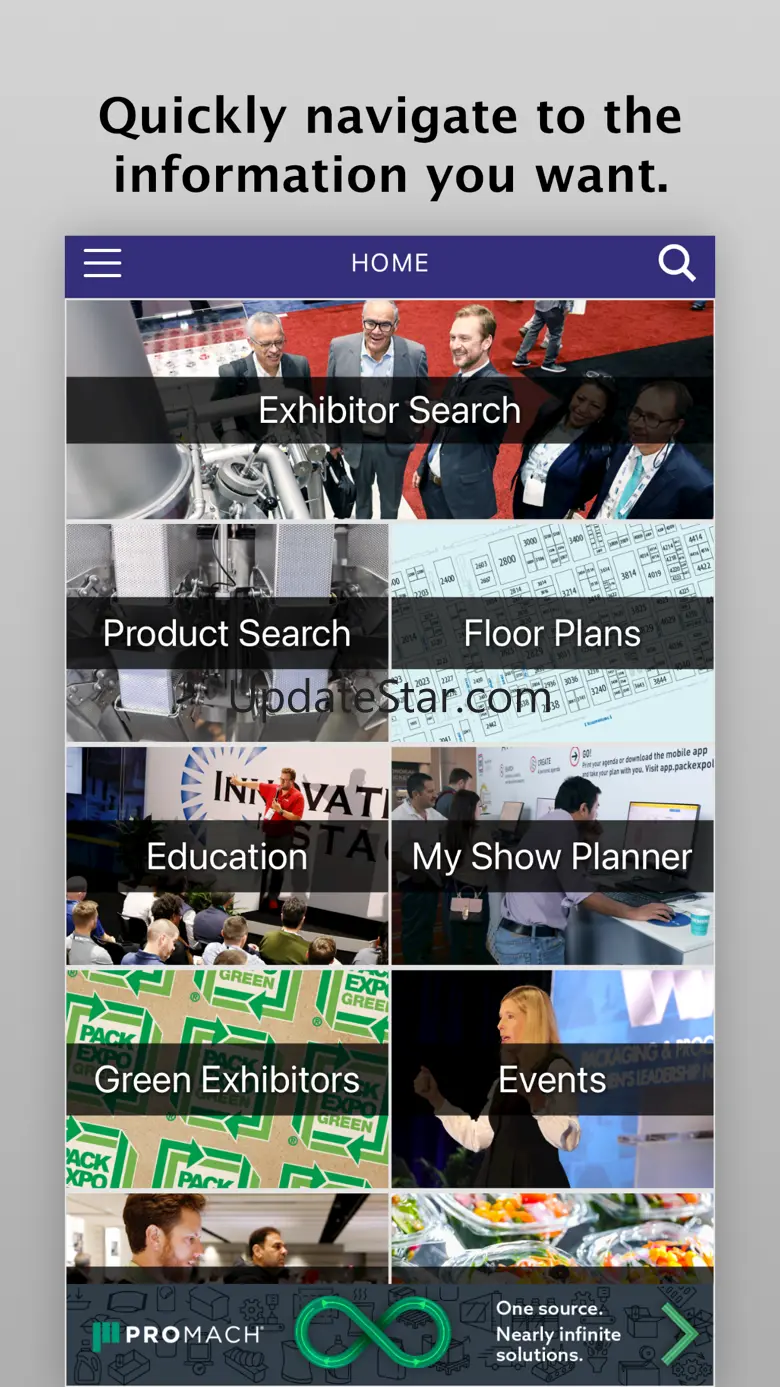Tap the search magnifier icon

pos(677,264)
